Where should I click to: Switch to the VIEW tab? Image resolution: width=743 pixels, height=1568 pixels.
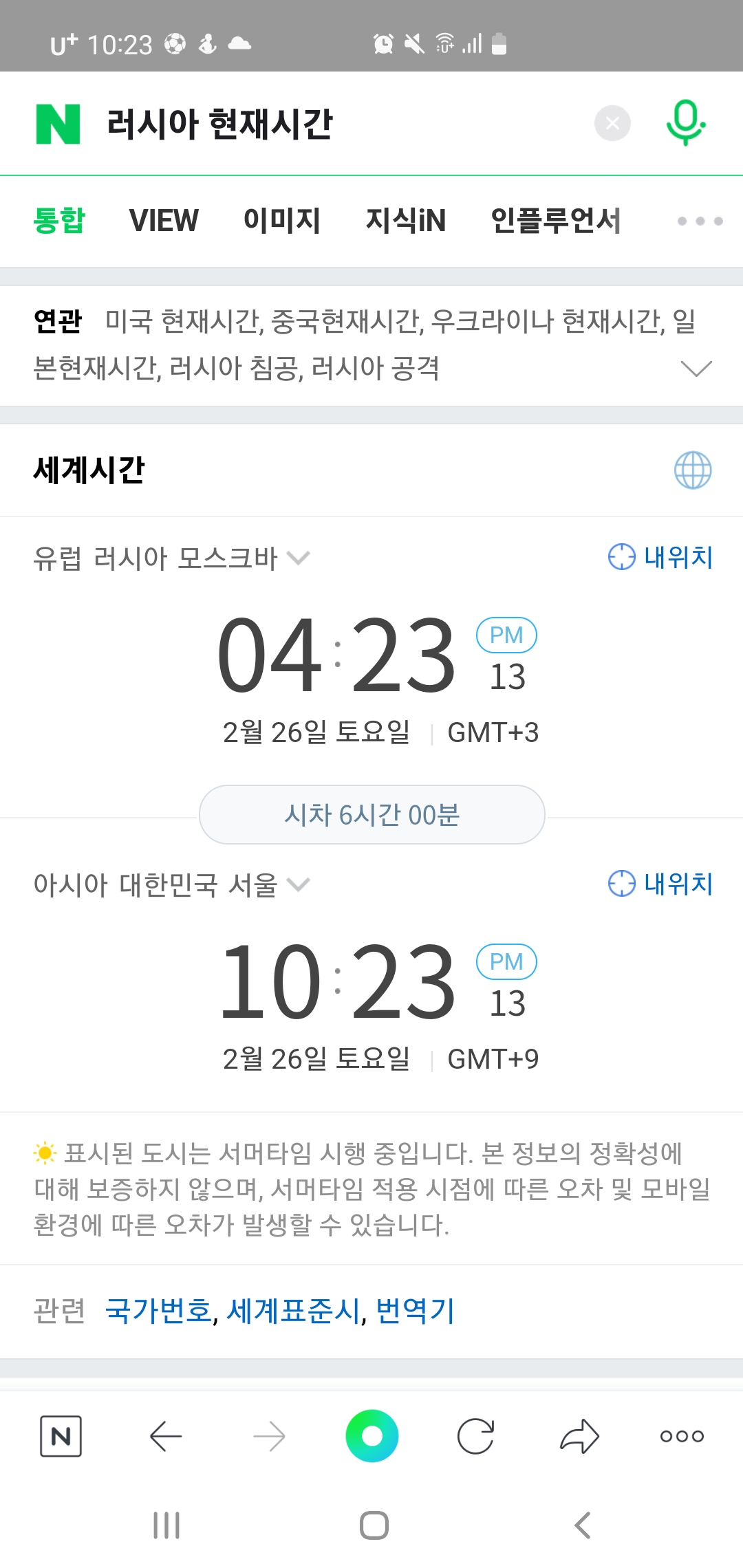[x=164, y=221]
